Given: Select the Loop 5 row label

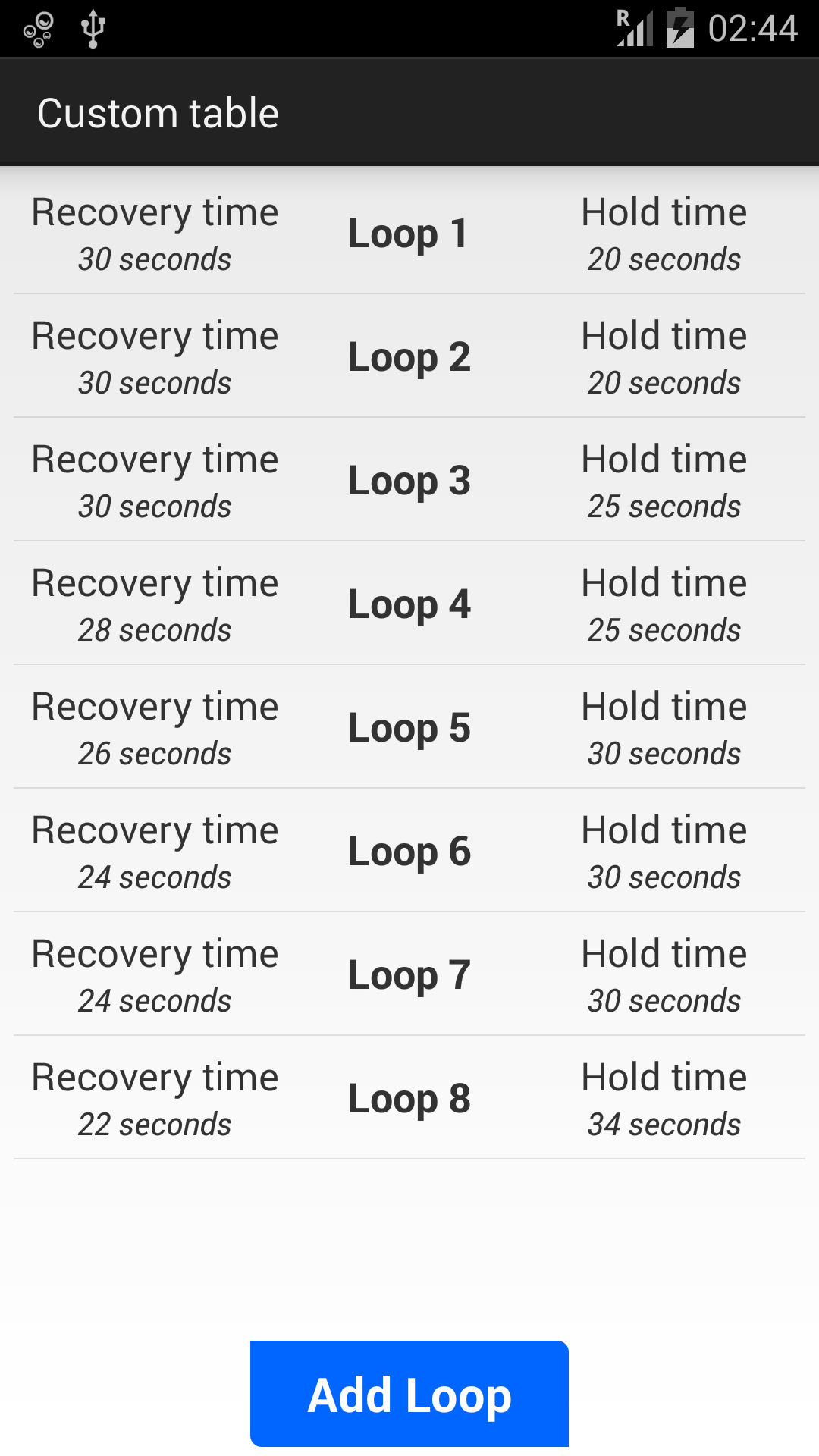Looking at the screenshot, I should 408,726.
